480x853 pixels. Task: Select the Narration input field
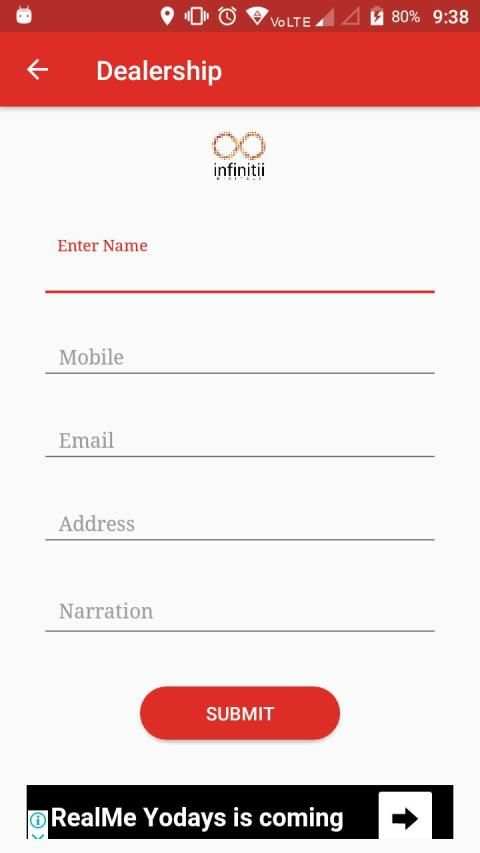point(239,612)
